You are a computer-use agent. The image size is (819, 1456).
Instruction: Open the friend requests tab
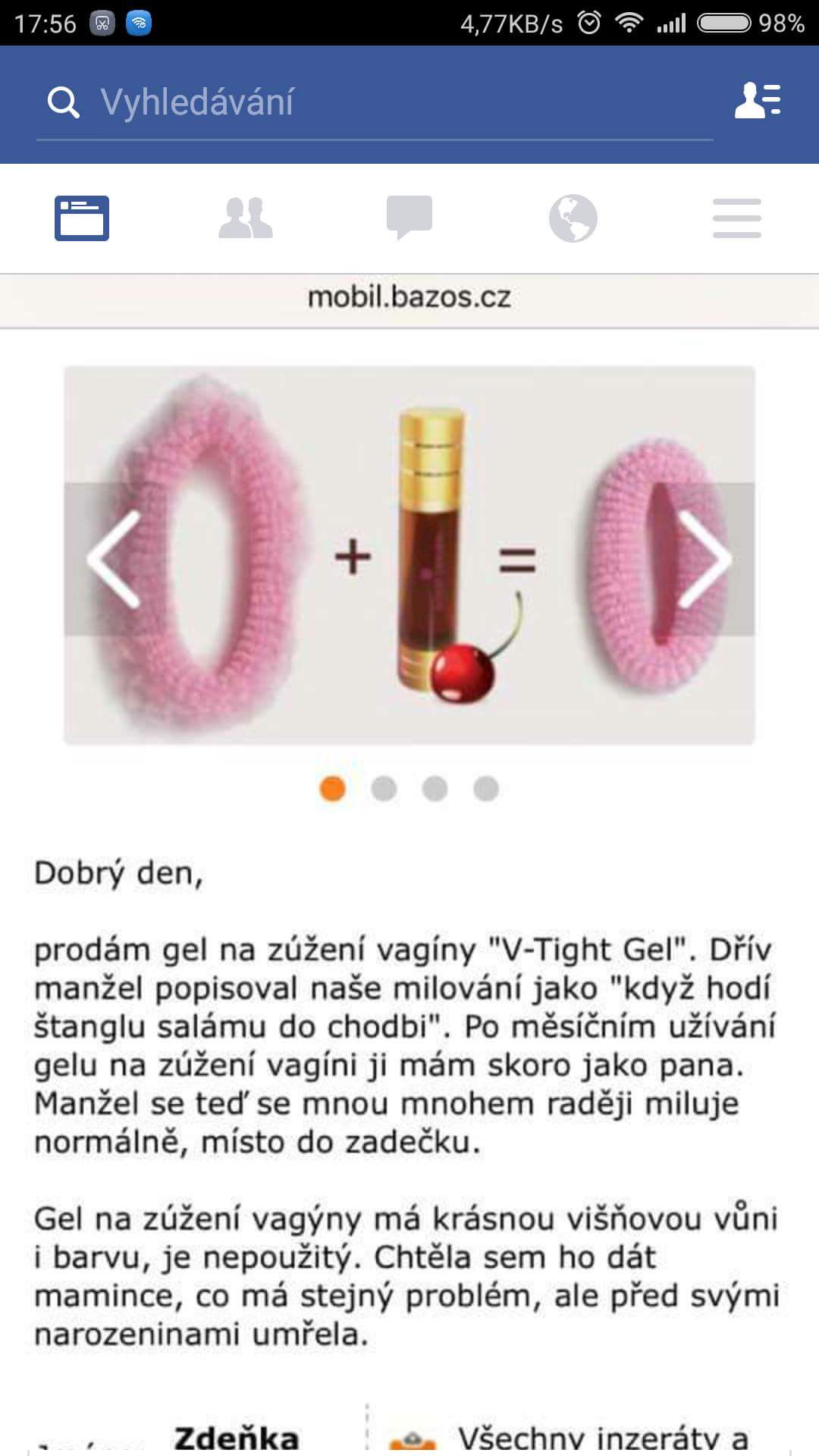246,218
